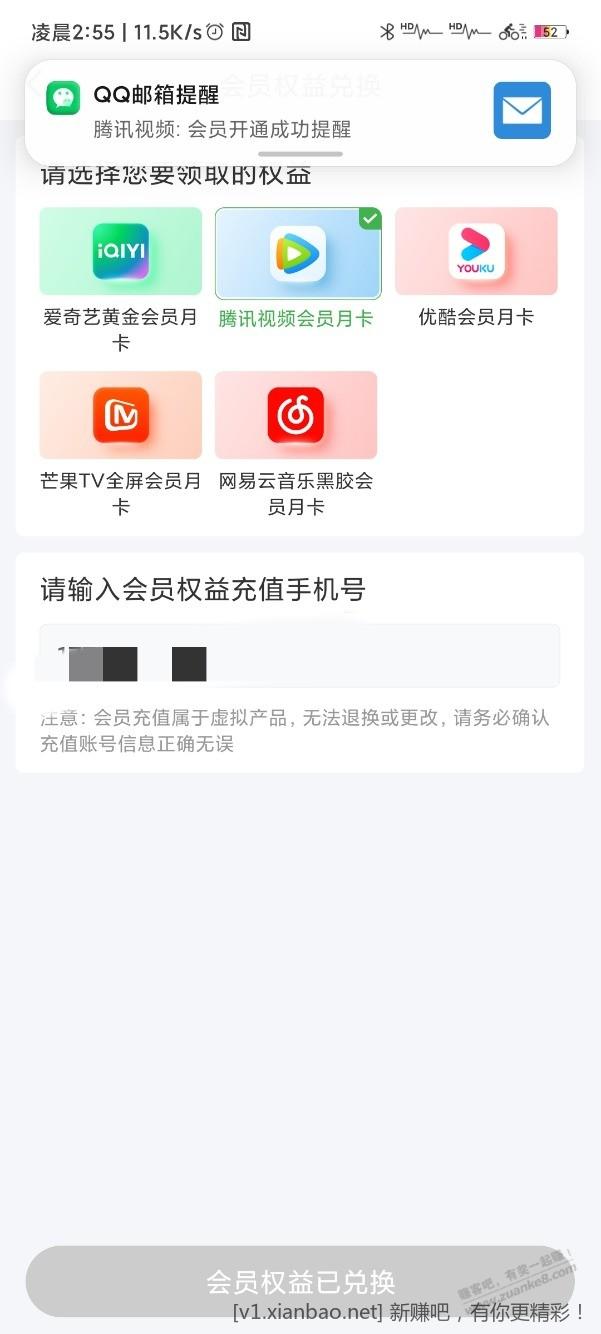601x1334 pixels.
Task: Pick 芒果TV全屏会员月卡 benefit
Action: click(x=120, y=415)
